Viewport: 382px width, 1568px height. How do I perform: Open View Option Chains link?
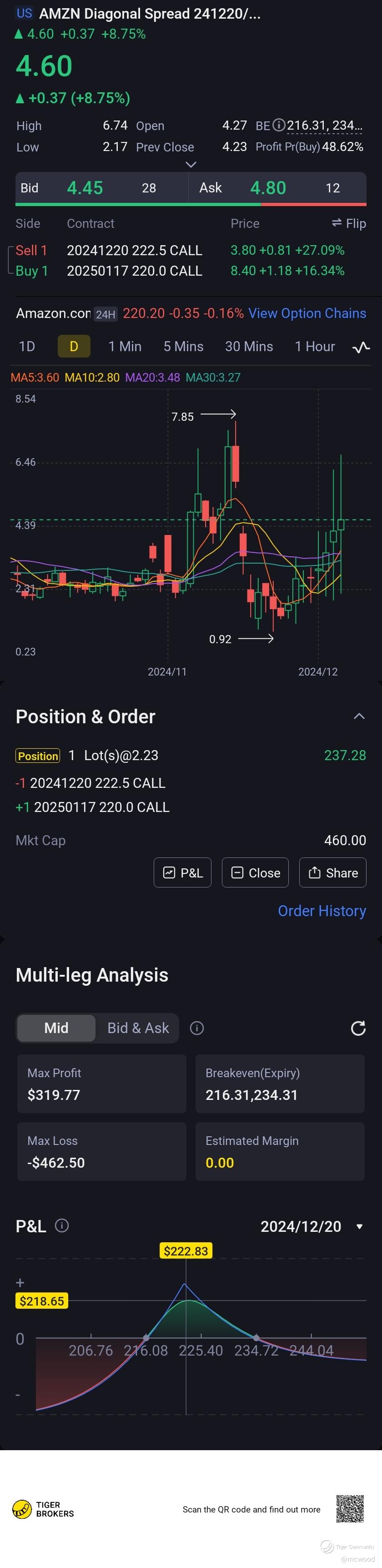click(307, 313)
